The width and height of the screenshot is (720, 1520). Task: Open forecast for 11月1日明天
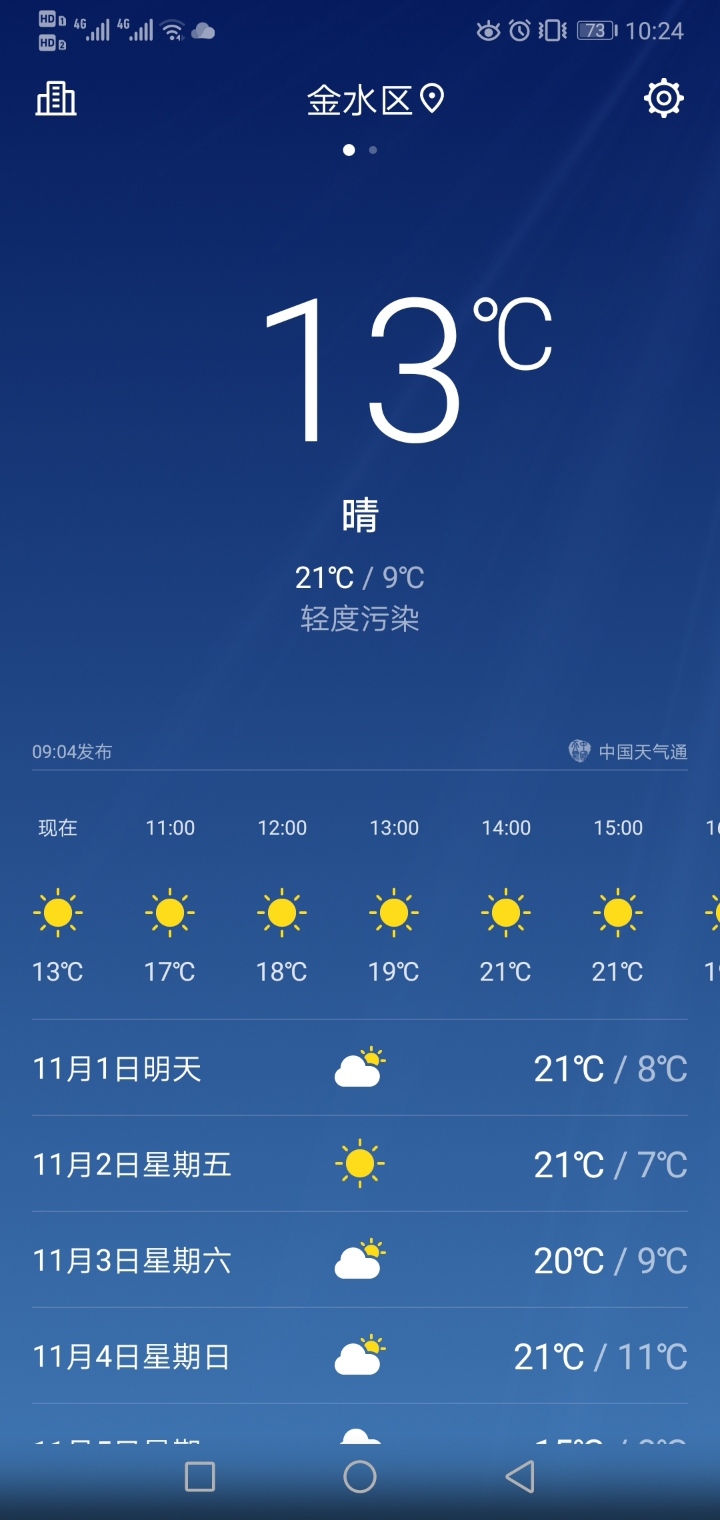click(x=360, y=1068)
